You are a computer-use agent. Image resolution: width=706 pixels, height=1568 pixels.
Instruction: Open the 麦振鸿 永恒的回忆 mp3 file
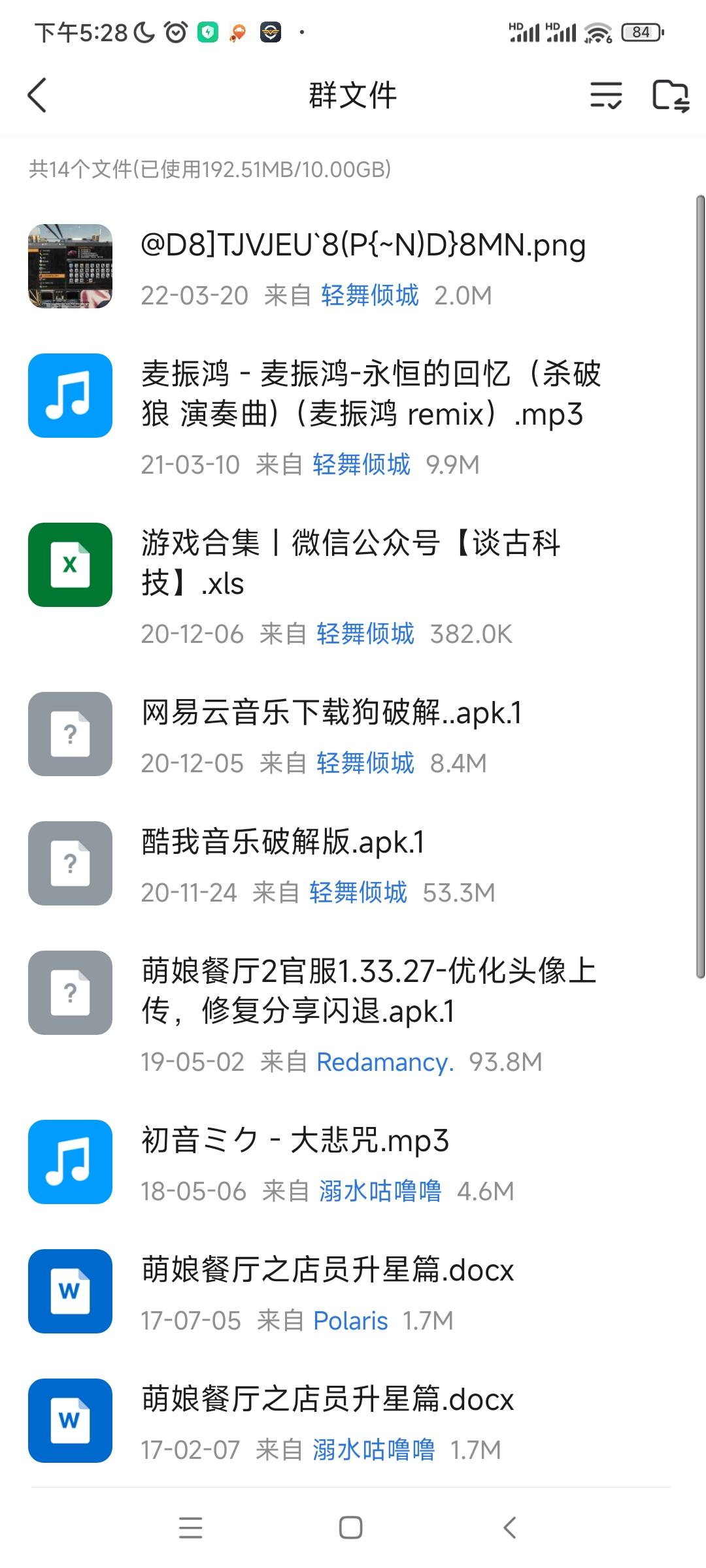371,393
